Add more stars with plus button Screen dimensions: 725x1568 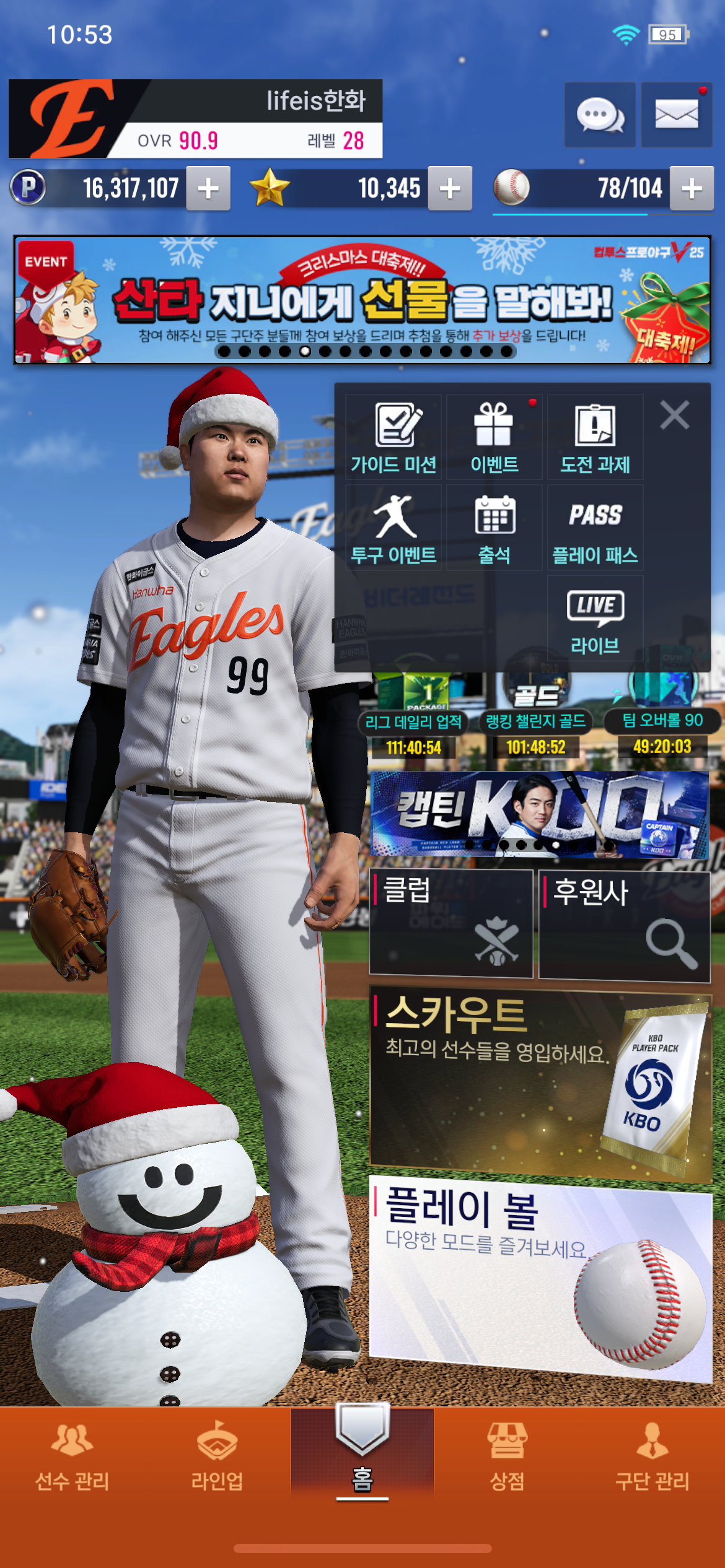(x=450, y=188)
